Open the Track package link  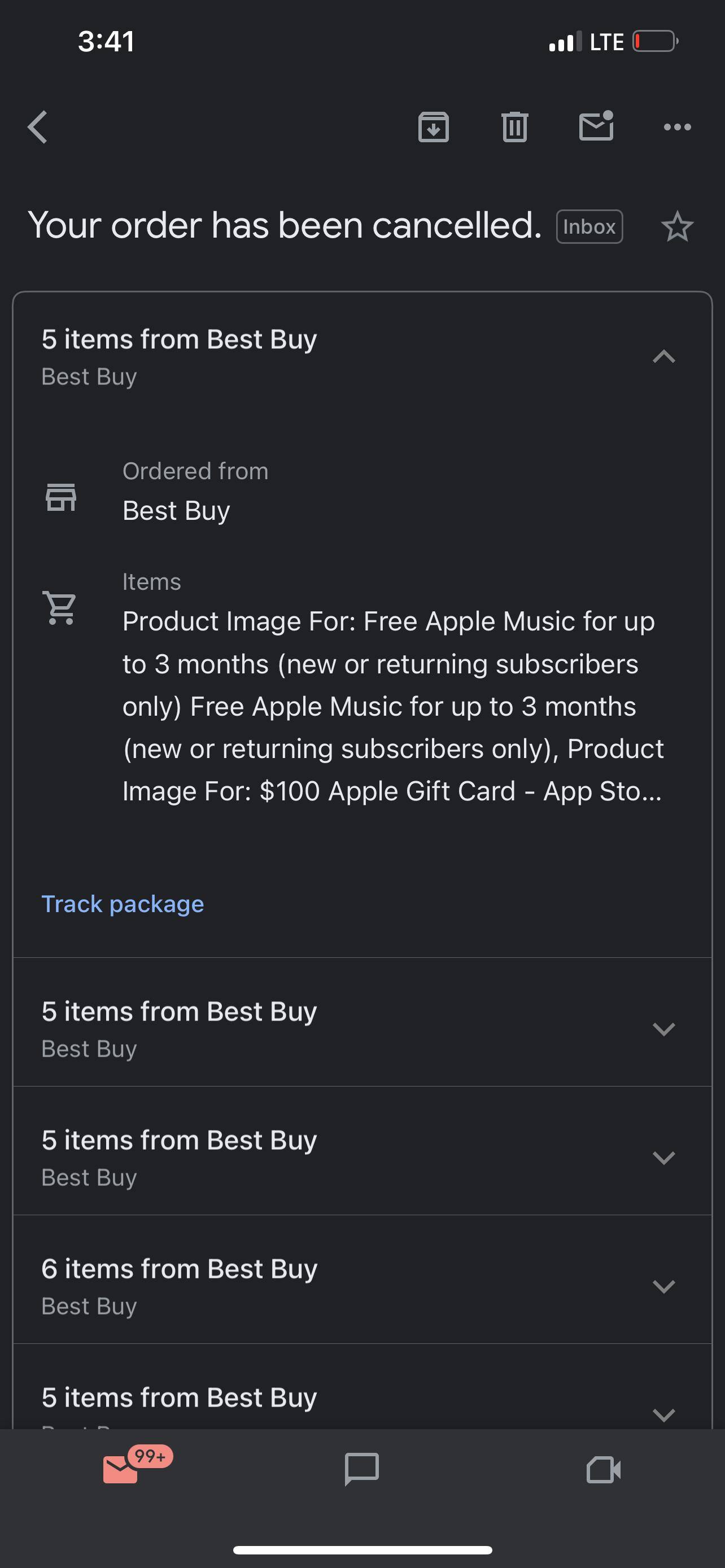[123, 905]
